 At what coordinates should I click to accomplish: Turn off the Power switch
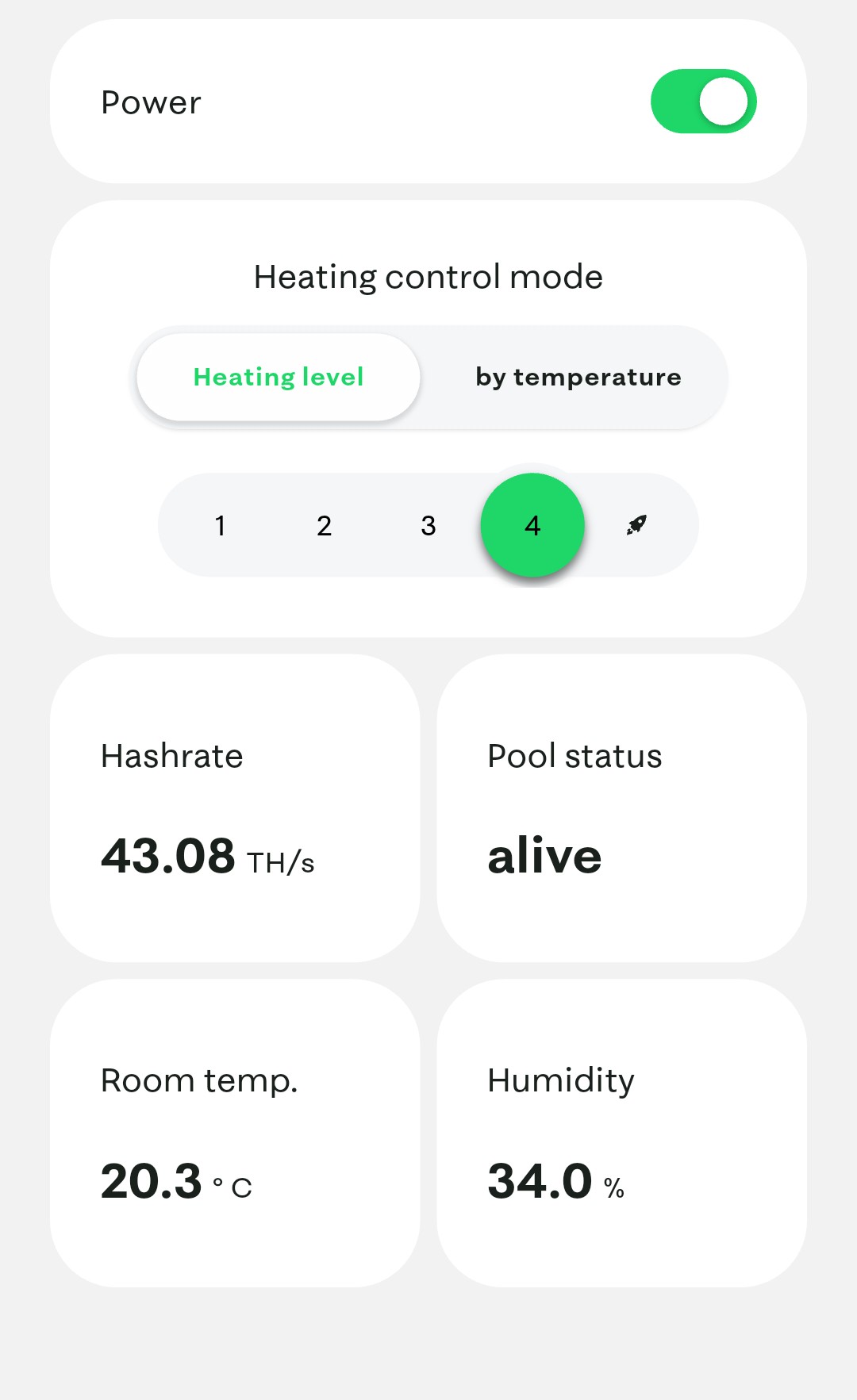703,102
